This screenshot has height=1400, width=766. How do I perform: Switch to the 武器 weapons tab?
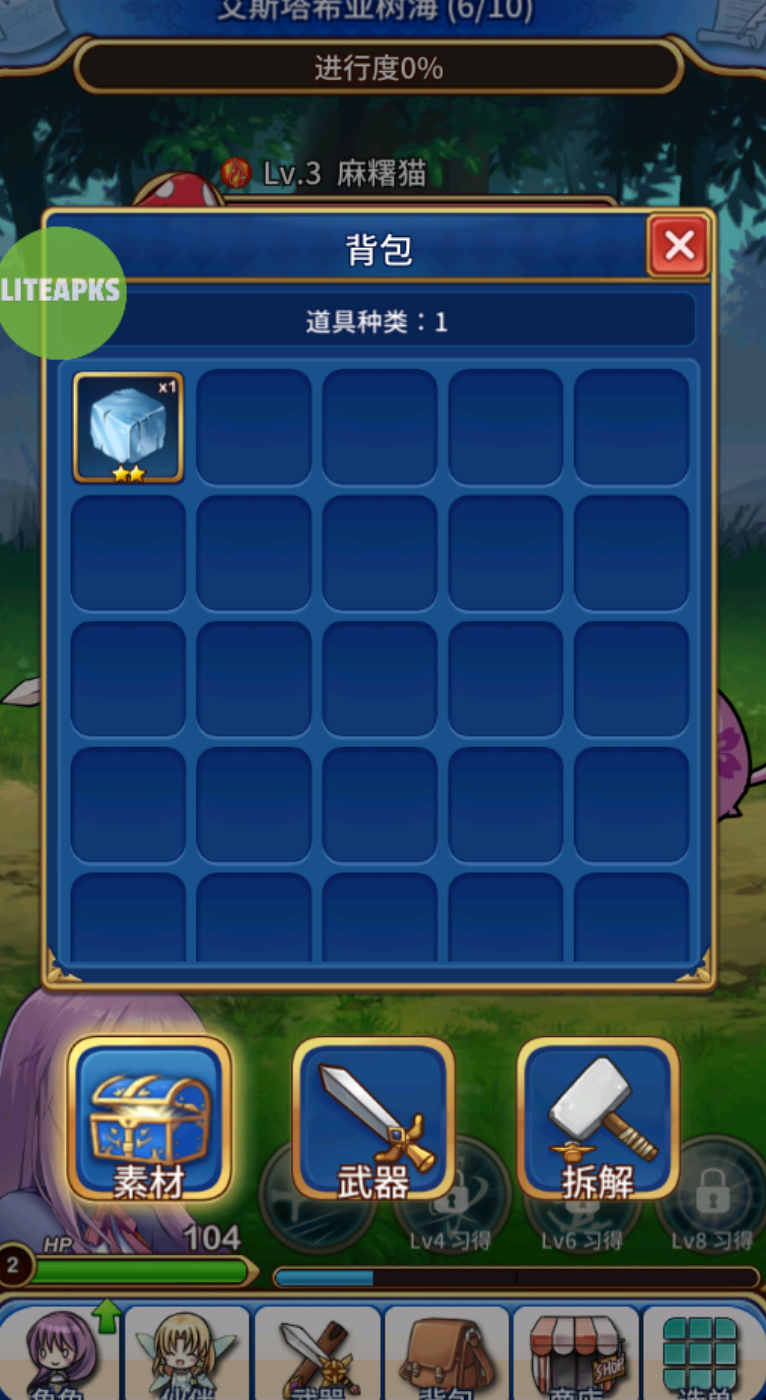(374, 1119)
